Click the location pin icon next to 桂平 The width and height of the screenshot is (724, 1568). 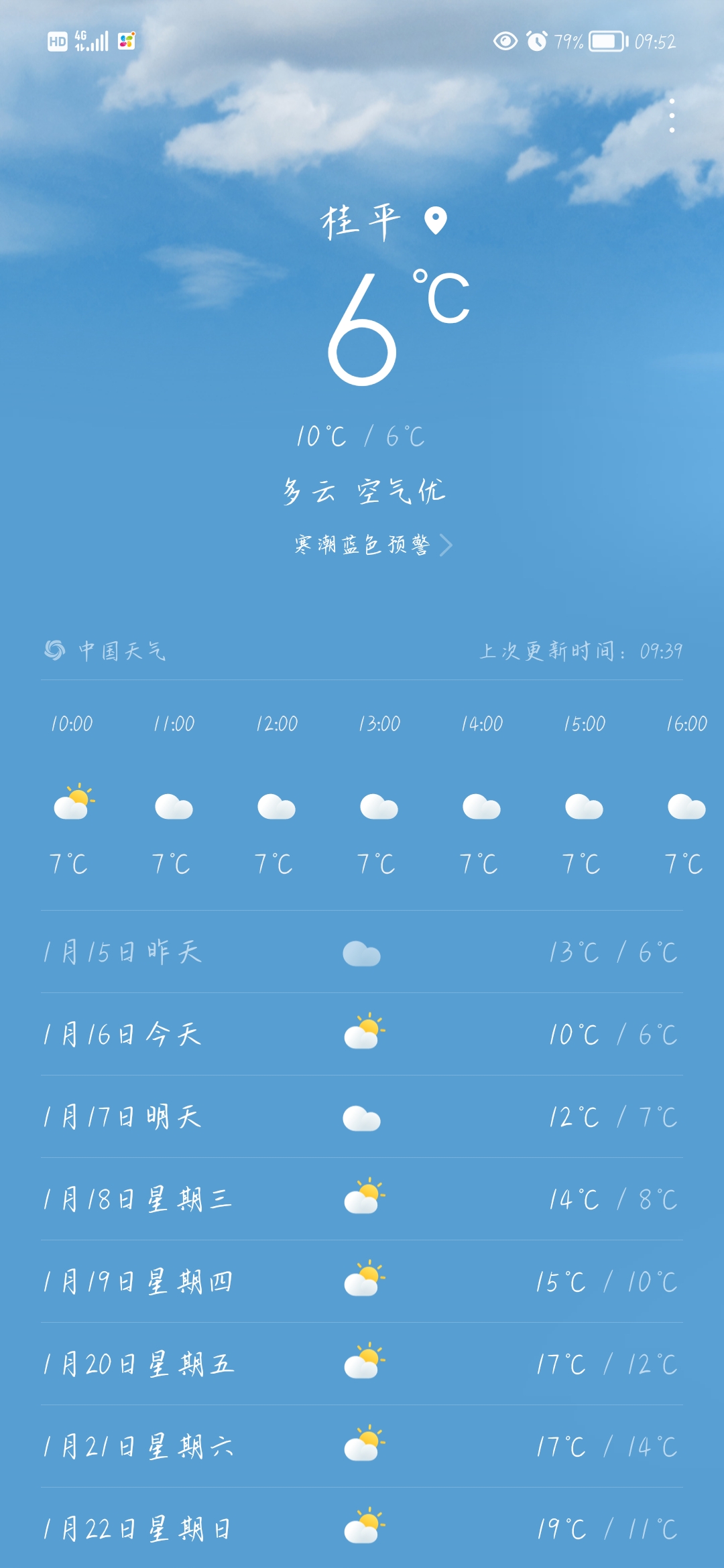(x=434, y=220)
